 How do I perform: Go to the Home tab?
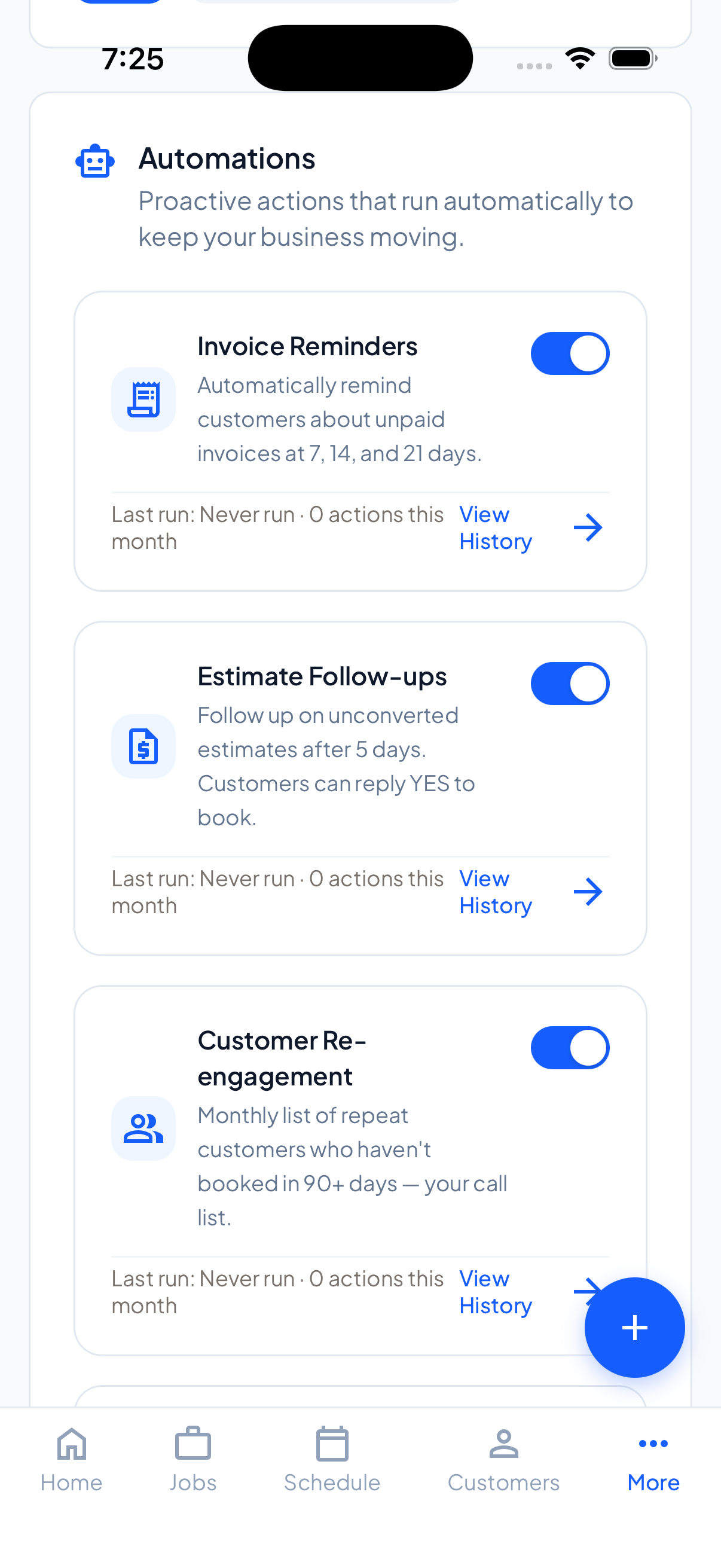click(71, 1459)
